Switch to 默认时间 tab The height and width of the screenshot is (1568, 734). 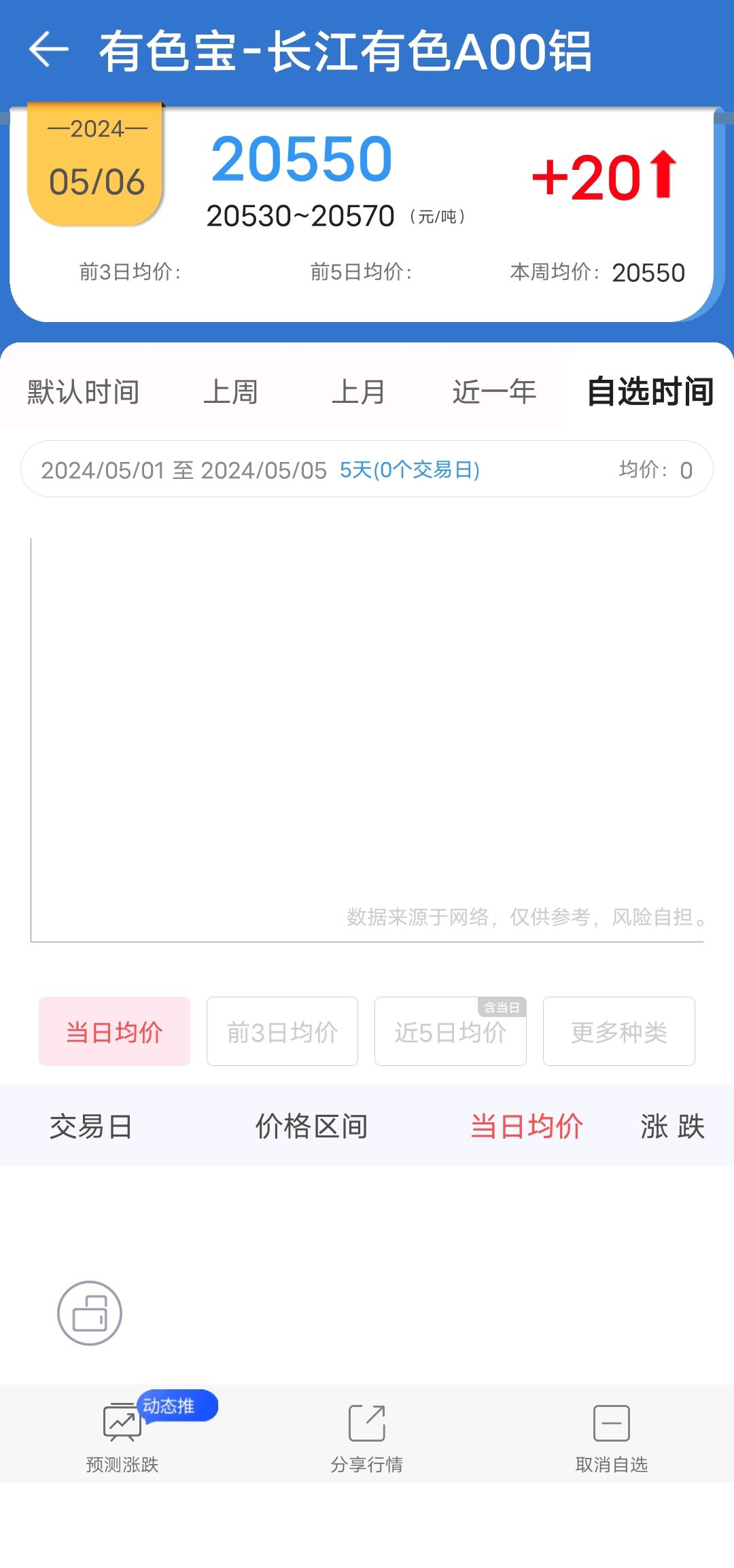click(x=84, y=392)
